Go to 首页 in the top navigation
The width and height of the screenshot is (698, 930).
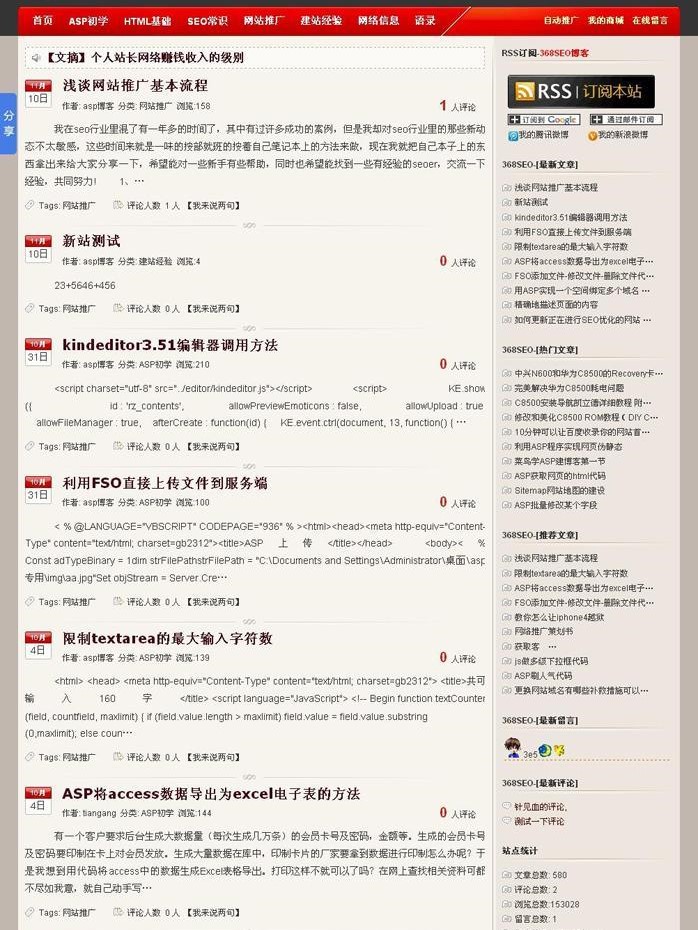42,20
